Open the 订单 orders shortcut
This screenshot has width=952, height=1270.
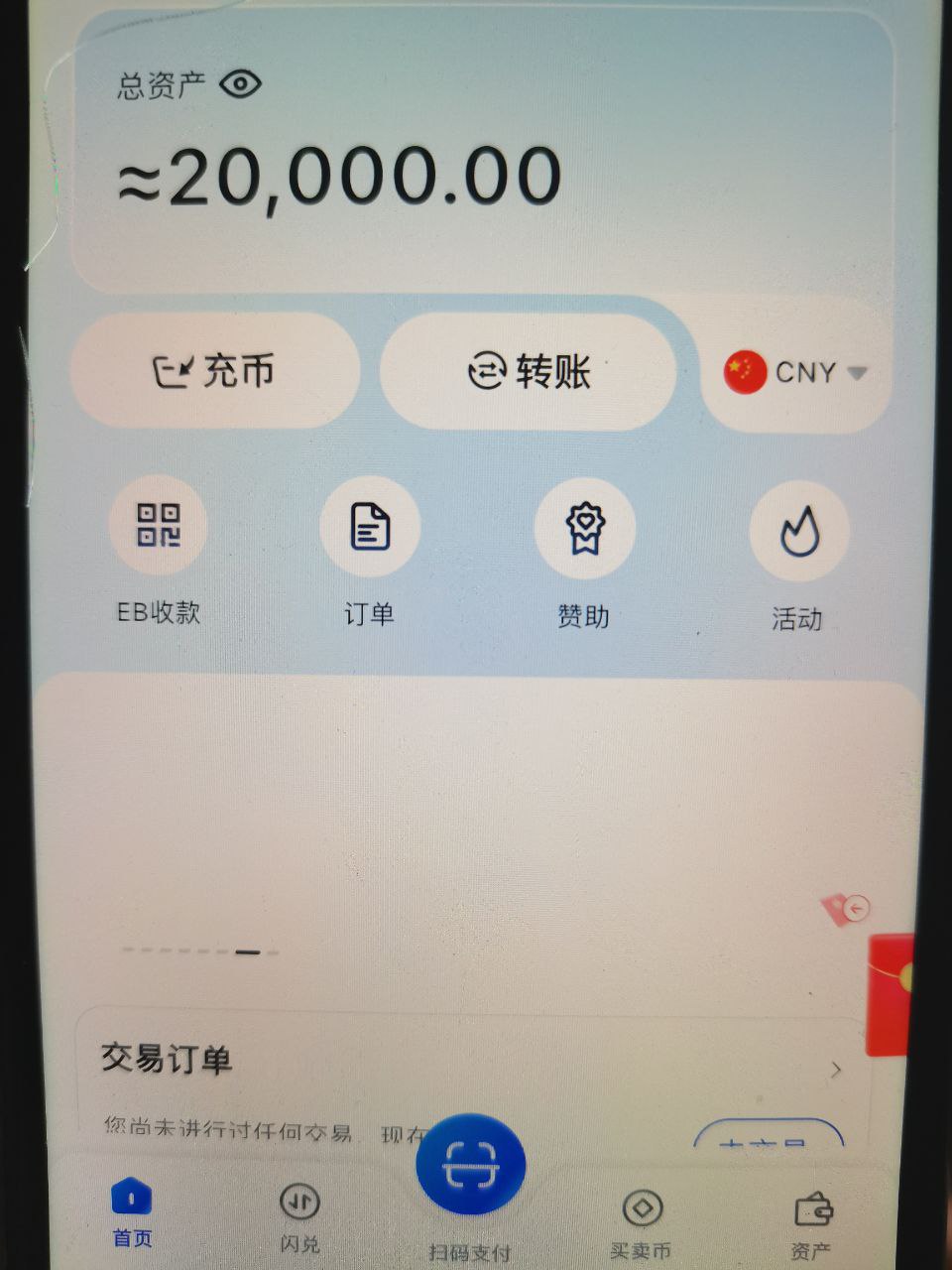370,527
